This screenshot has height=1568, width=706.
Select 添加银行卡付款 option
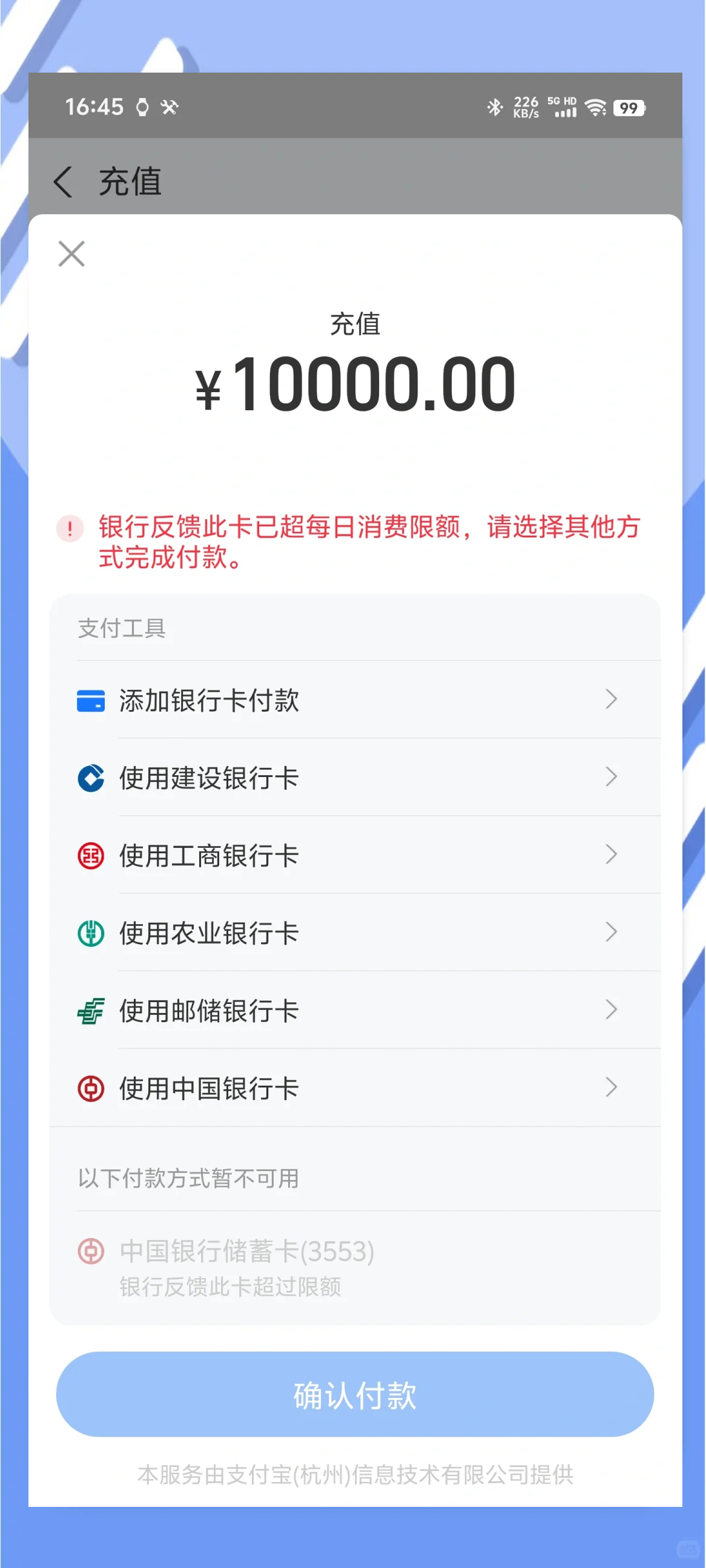click(x=354, y=700)
